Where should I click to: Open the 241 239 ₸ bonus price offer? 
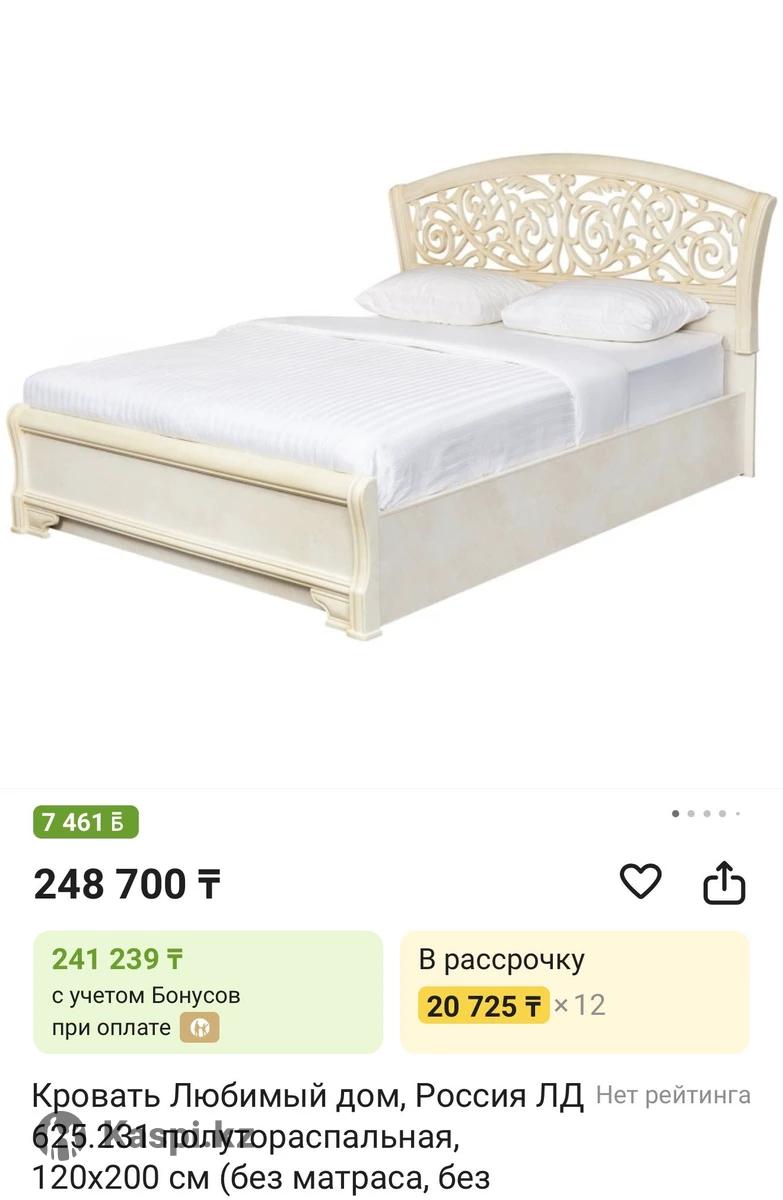(208, 991)
